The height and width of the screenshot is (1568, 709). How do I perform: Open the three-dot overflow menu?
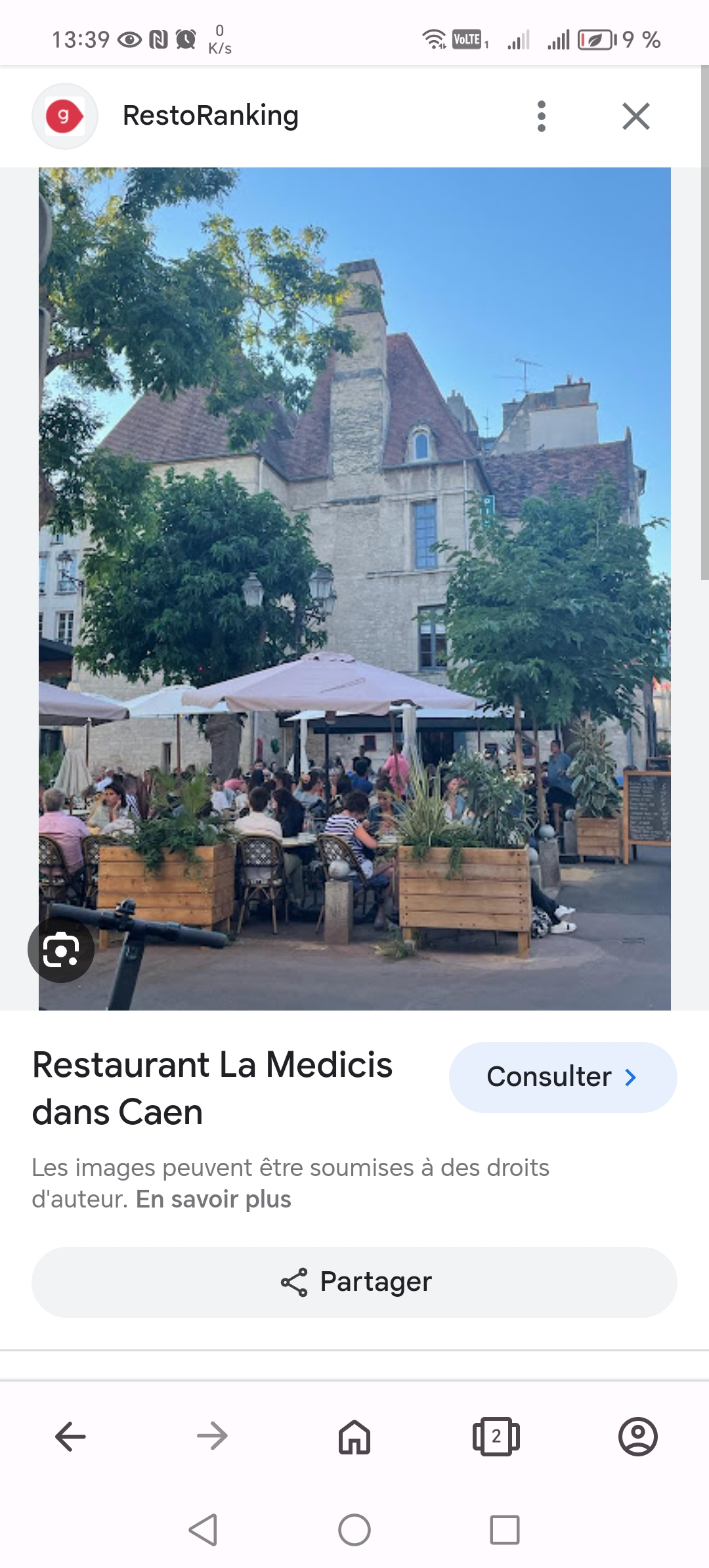pos(541,116)
